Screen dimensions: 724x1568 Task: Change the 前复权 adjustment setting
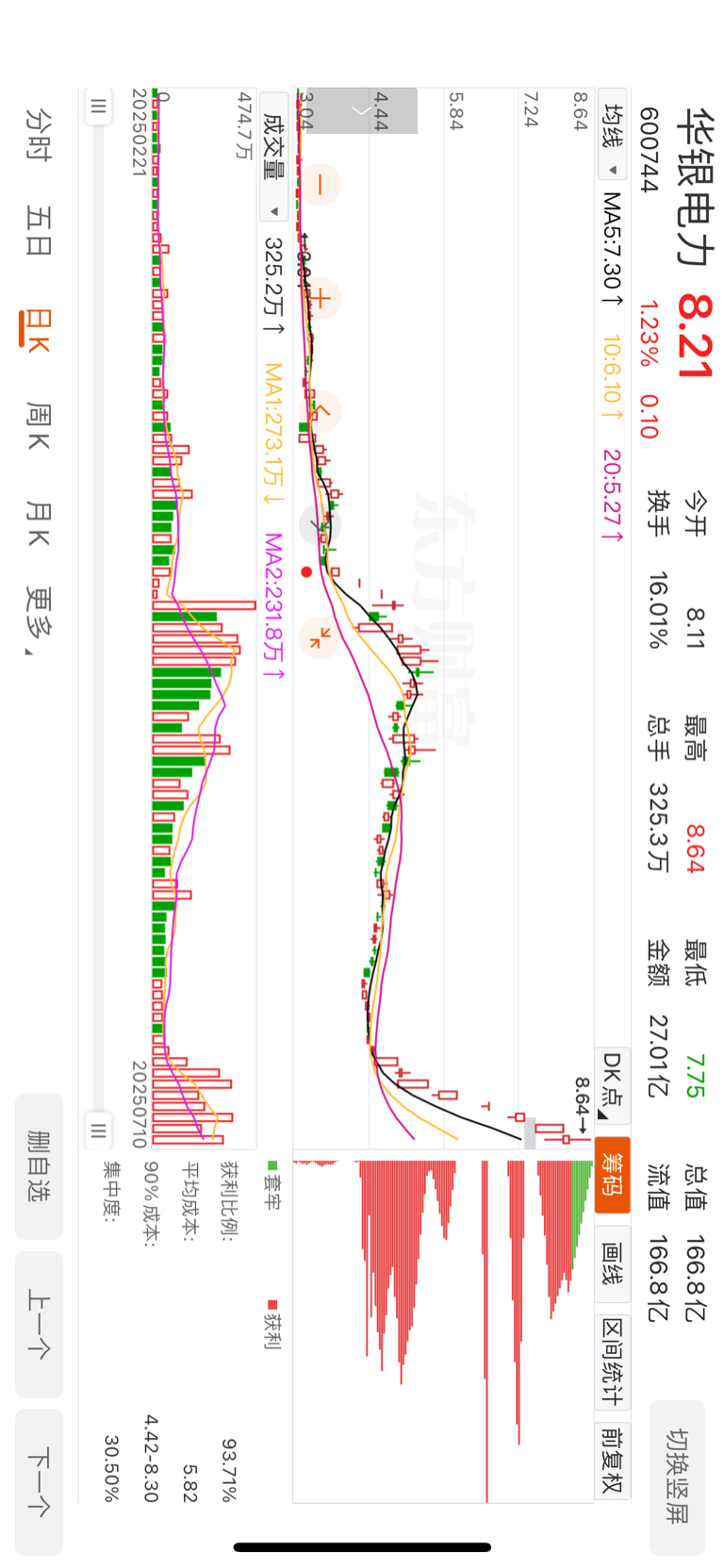(613, 1460)
